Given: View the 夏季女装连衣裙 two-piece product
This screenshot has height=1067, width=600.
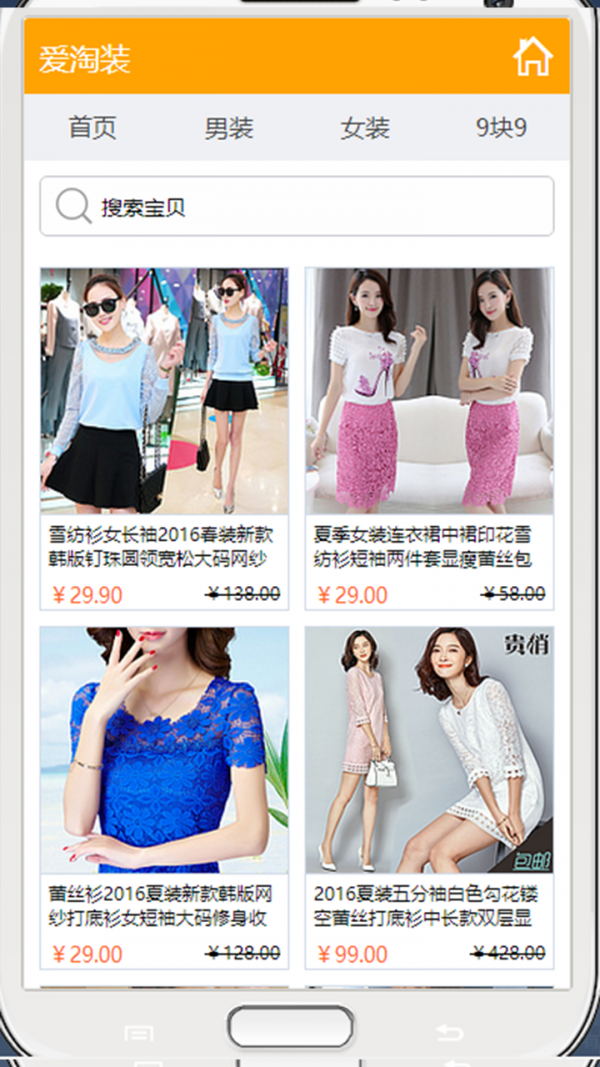Looking at the screenshot, I should [429, 438].
